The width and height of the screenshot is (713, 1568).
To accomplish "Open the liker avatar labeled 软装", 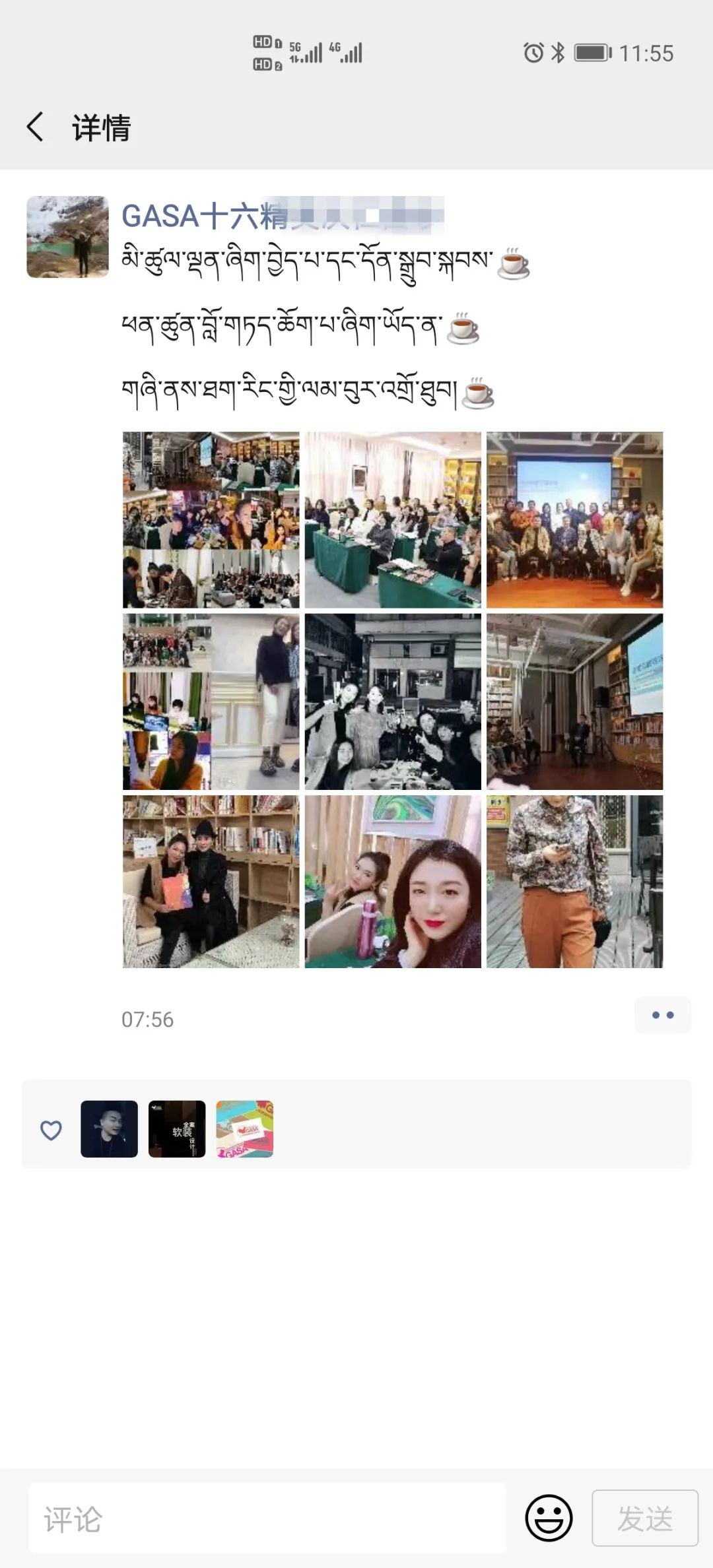I will pos(177,1128).
